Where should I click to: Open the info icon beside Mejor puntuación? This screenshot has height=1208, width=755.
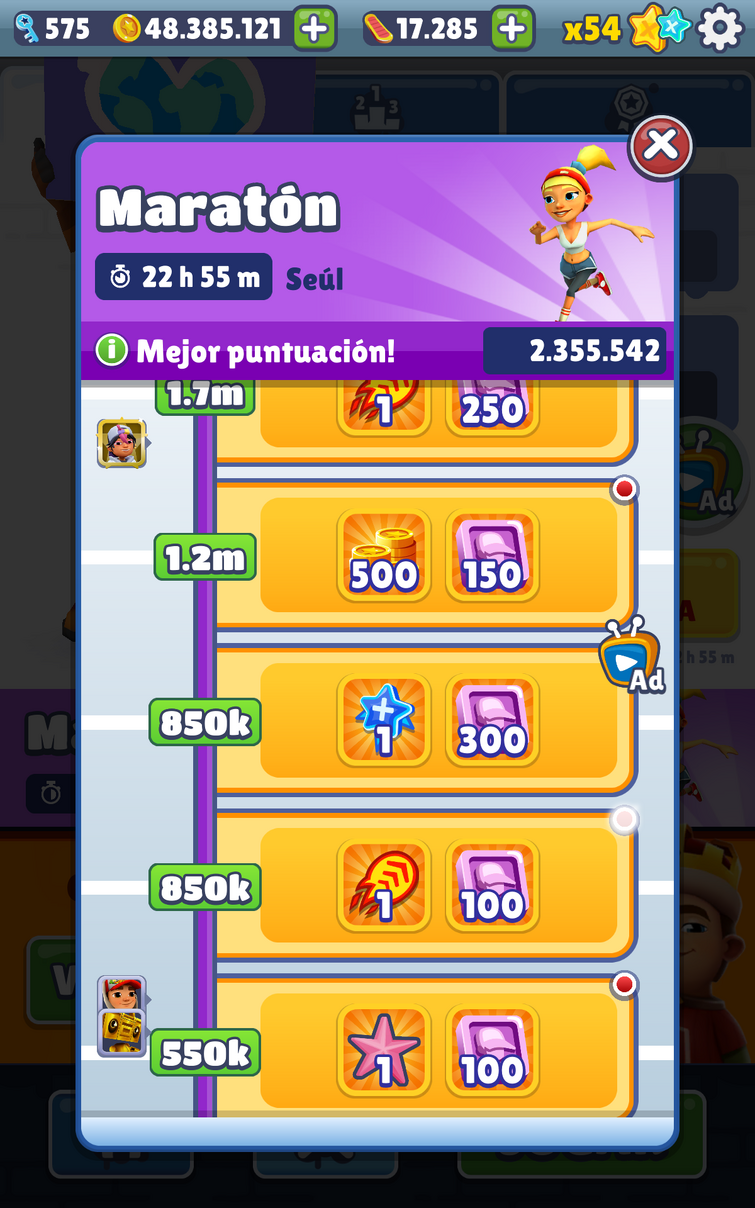coord(112,350)
